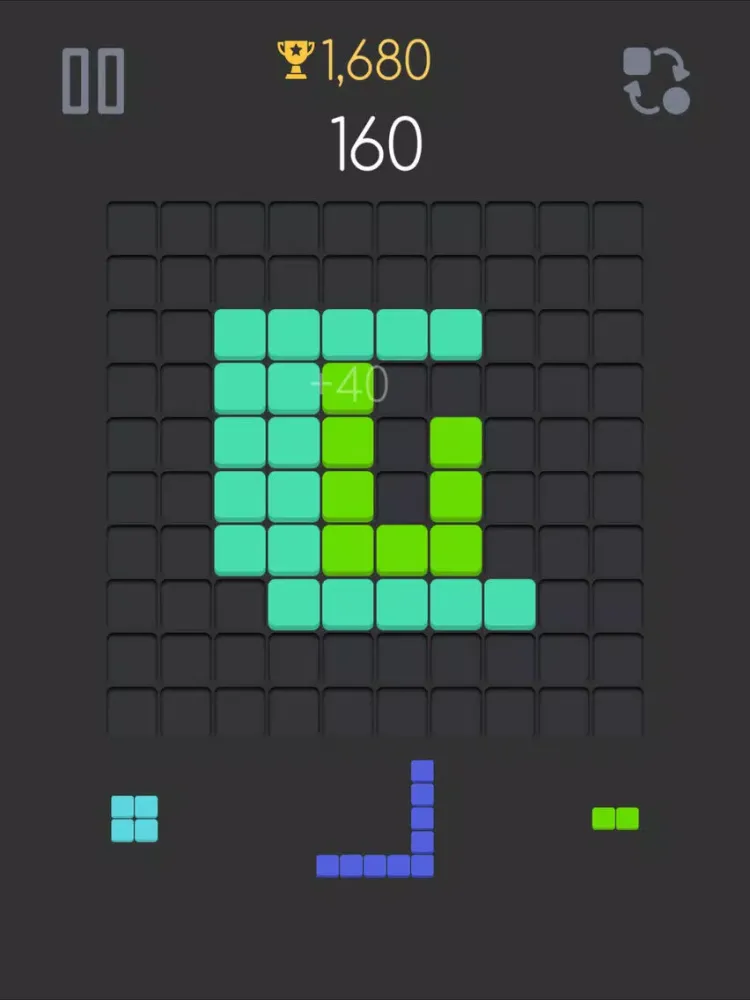Tap the swap shapes icon
The image size is (750, 1000).
pyautogui.click(x=657, y=80)
